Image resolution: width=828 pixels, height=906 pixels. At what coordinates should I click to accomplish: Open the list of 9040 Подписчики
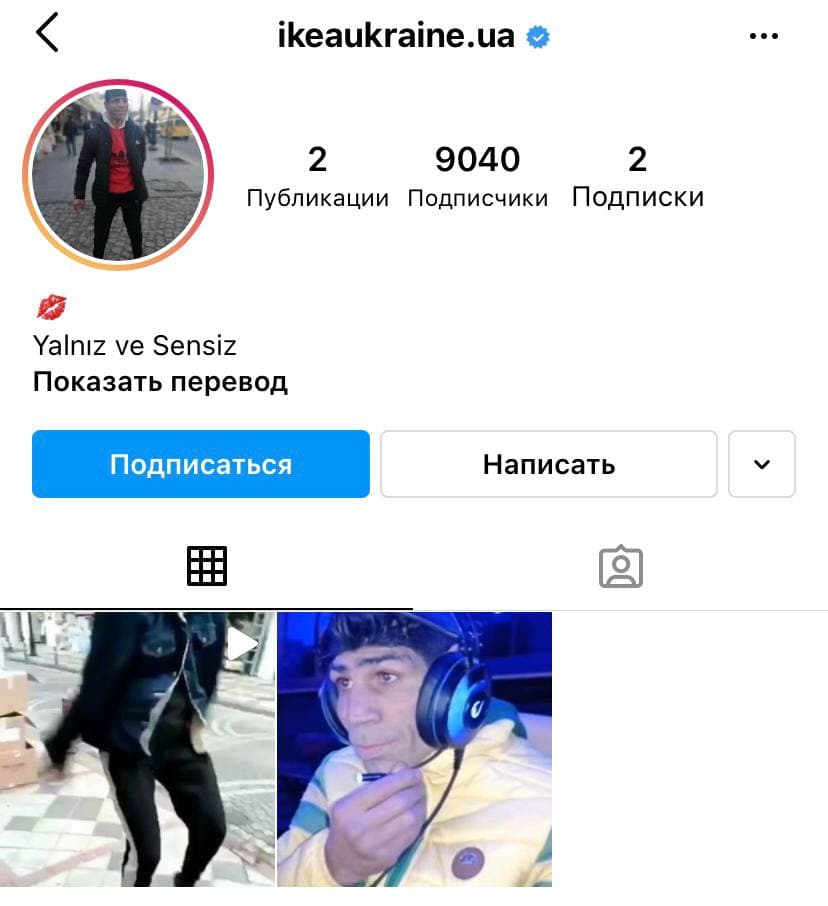[x=477, y=176]
